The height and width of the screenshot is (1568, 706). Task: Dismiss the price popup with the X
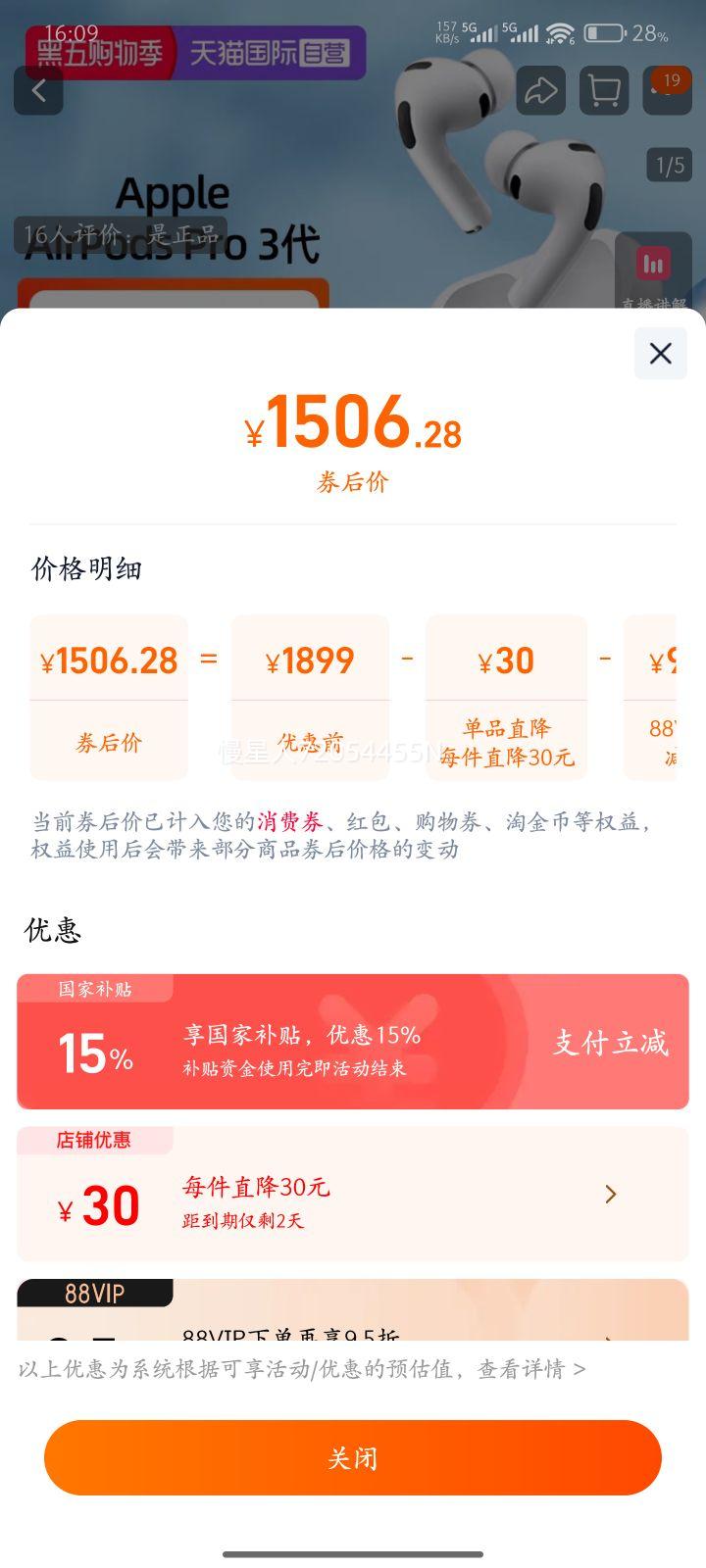(660, 354)
